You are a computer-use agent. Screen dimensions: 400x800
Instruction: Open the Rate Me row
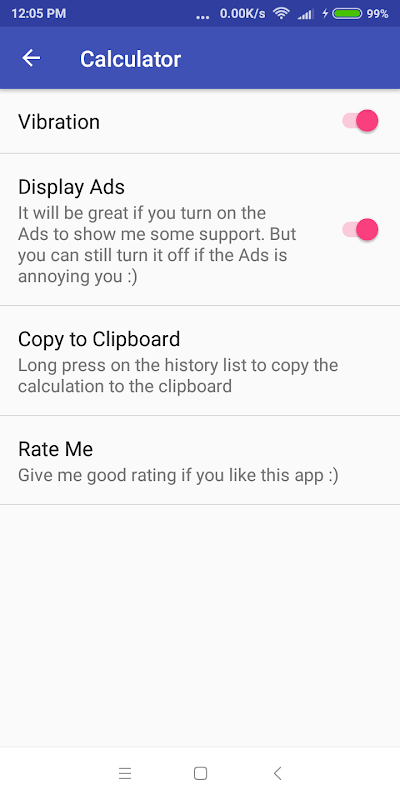tap(200, 460)
